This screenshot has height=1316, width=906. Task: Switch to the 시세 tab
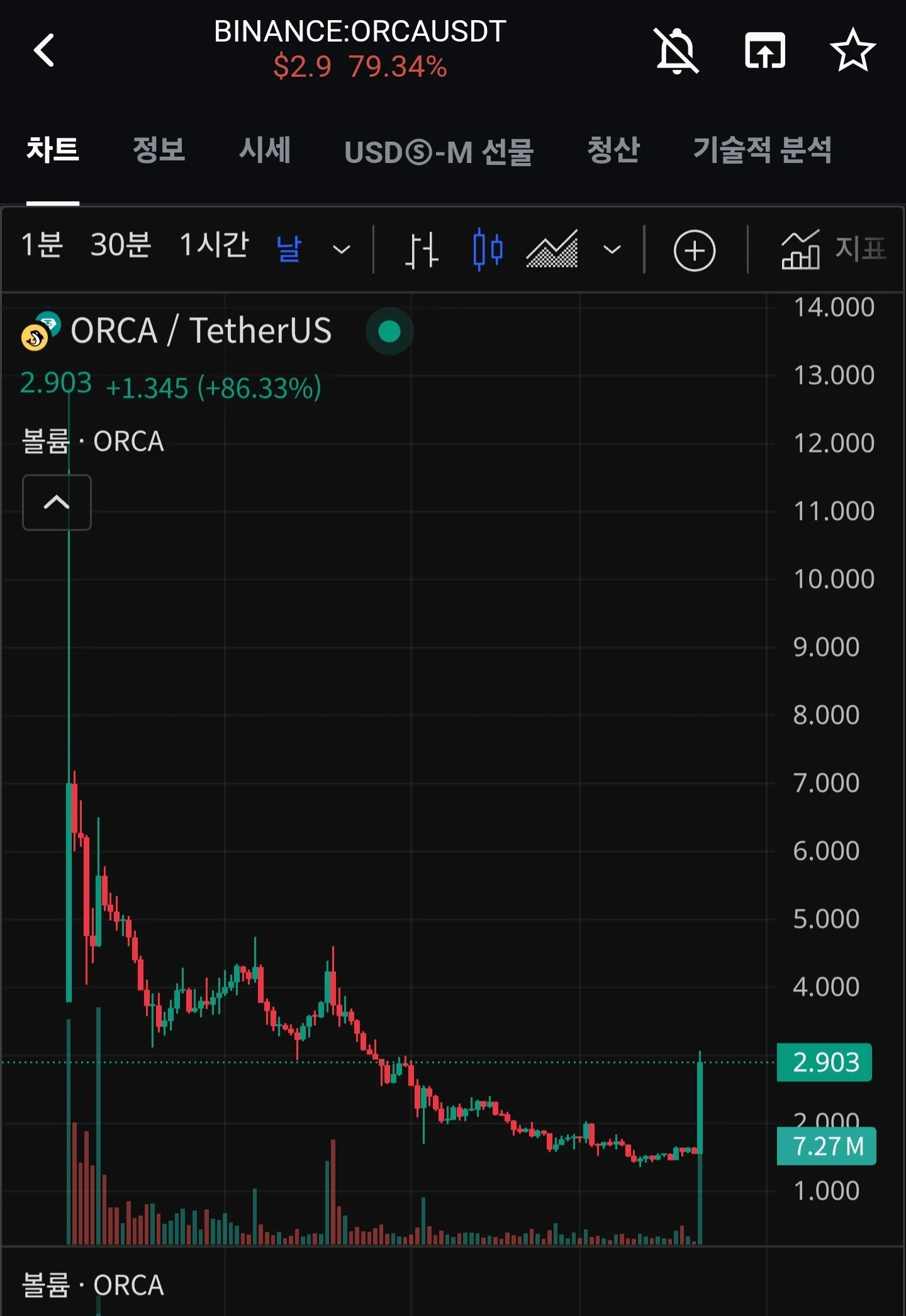(x=265, y=150)
